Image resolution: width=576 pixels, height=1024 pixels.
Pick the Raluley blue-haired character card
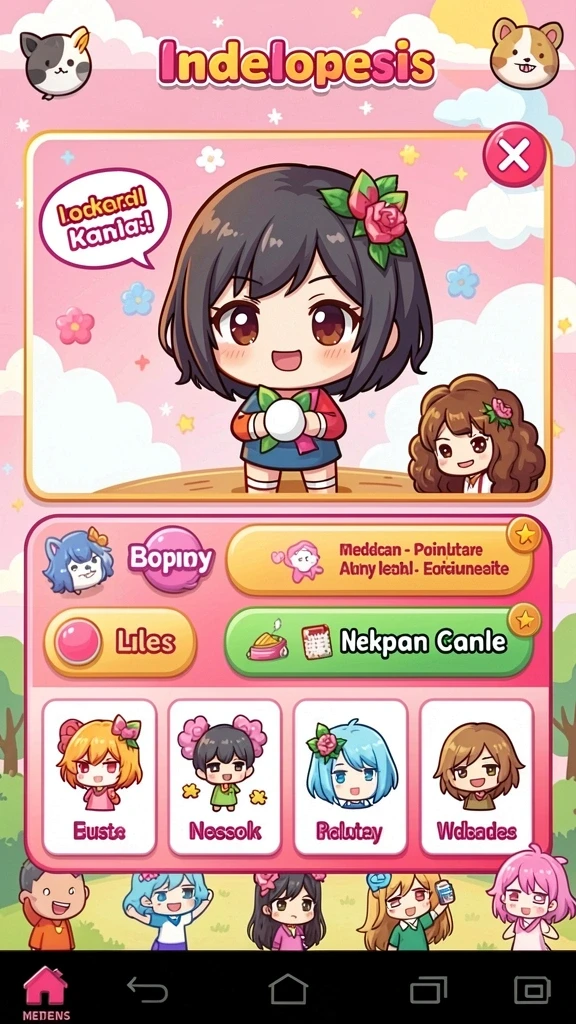pyautogui.click(x=350, y=777)
